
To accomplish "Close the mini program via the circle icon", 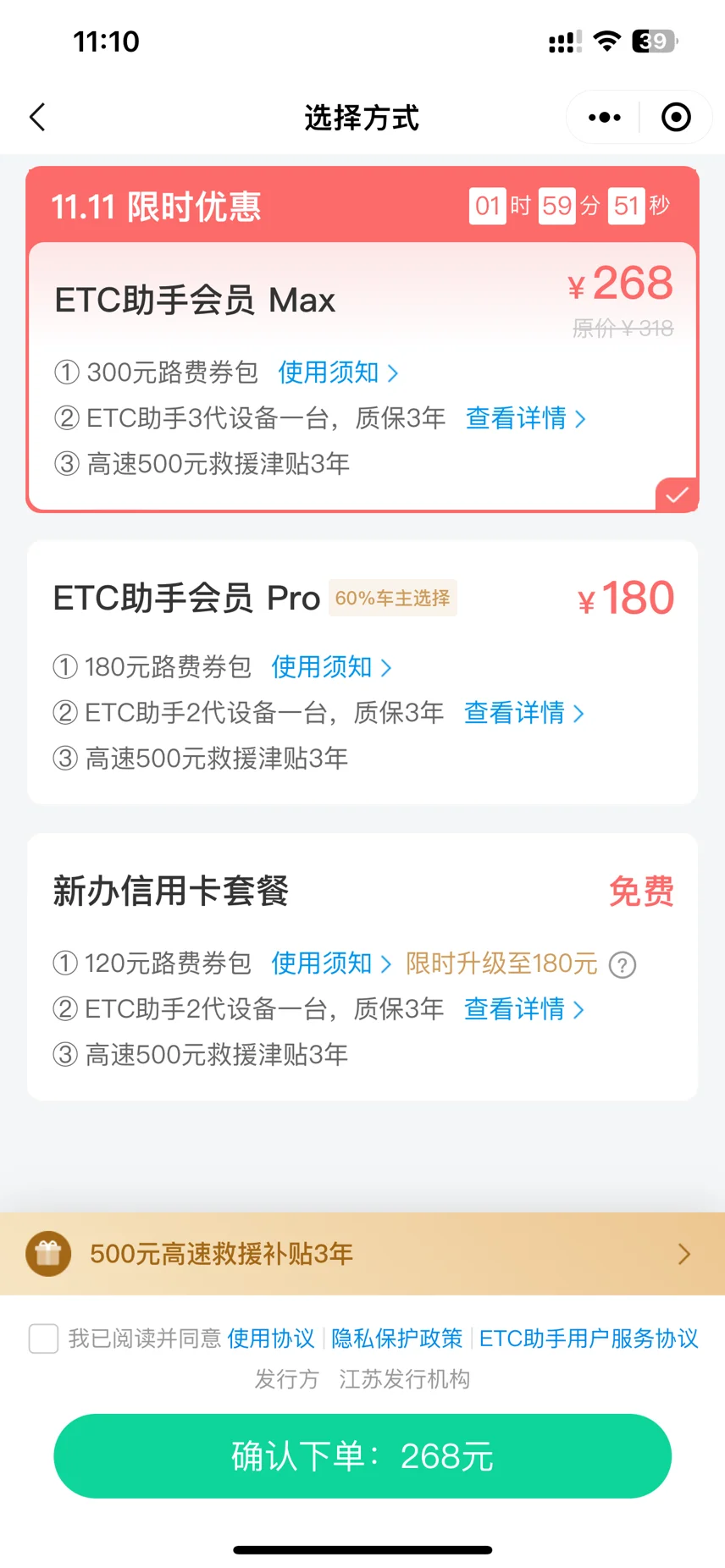I will click(676, 118).
